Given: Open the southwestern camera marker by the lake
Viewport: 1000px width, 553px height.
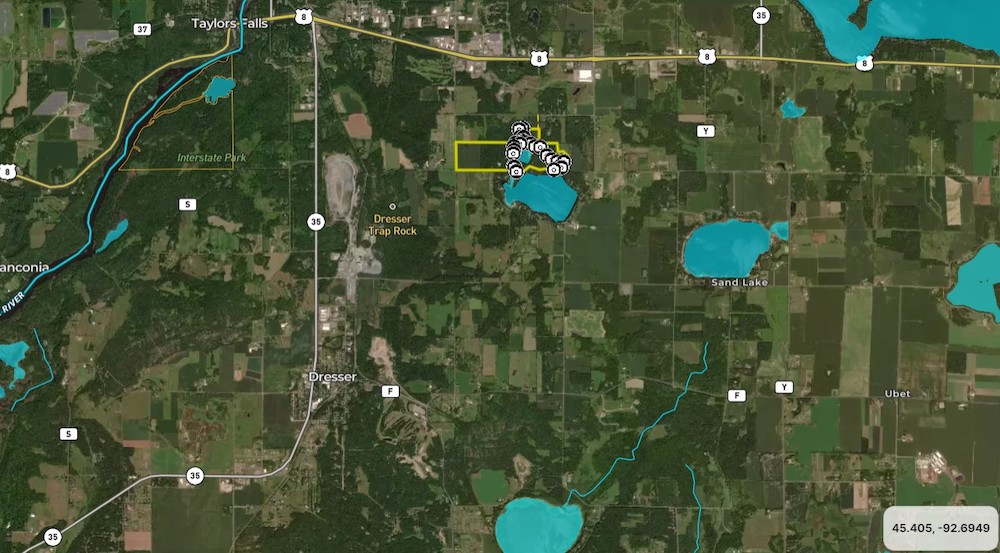Looking at the screenshot, I should [516, 171].
